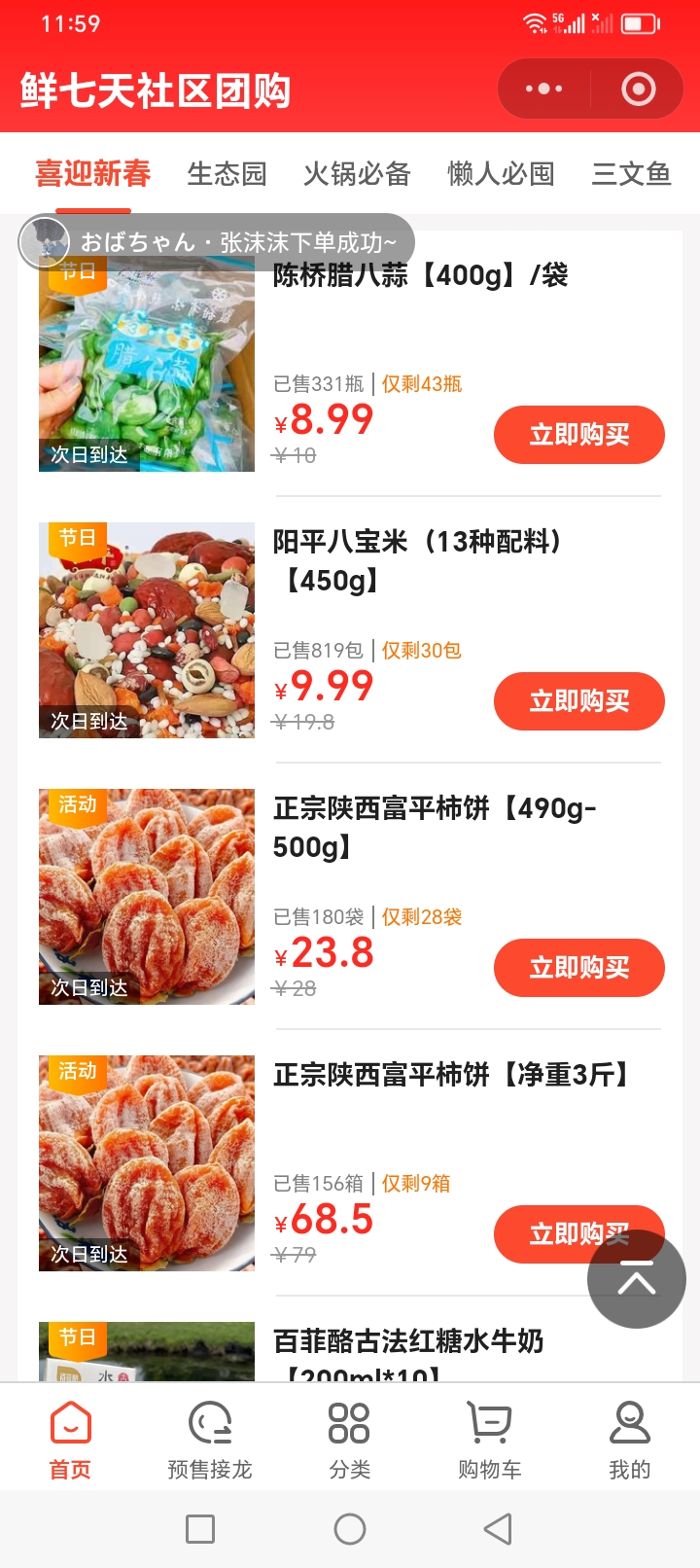700x1568 pixels.
Task: Buy 陈桥腊八蒜 with 立即购买
Action: click(x=578, y=435)
